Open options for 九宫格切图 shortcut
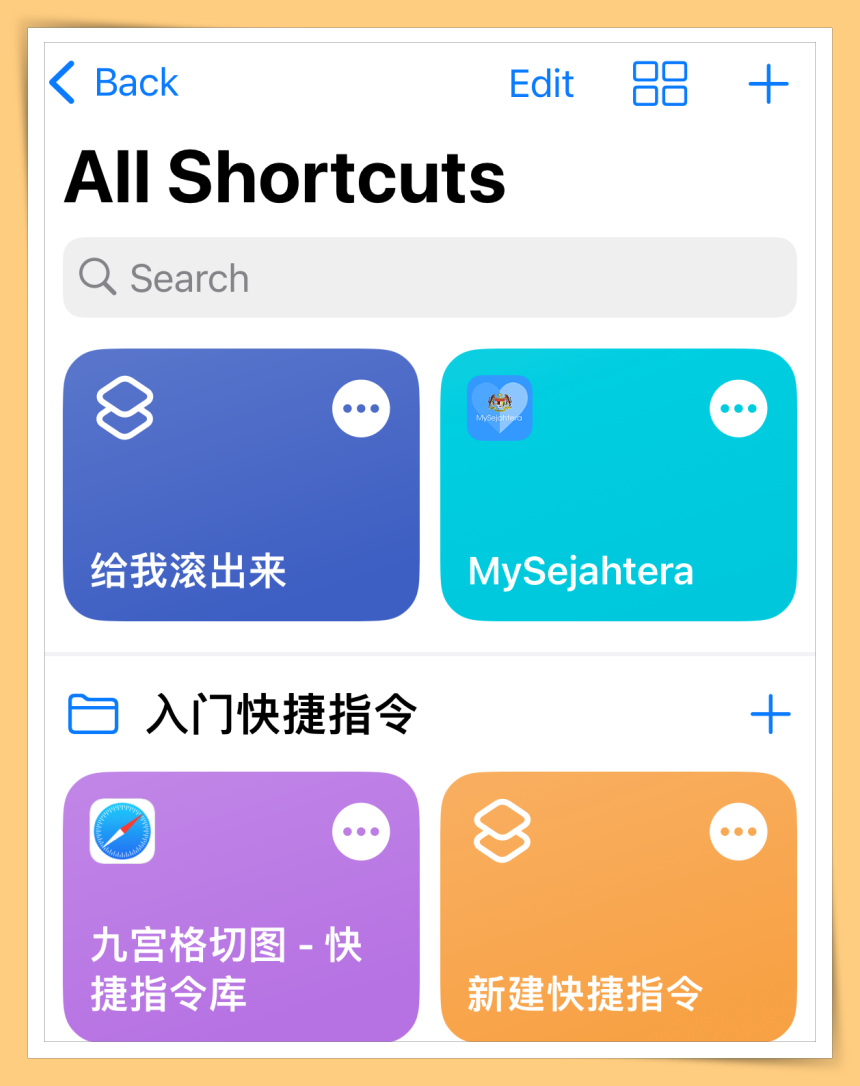The width and height of the screenshot is (860, 1086). point(361,831)
